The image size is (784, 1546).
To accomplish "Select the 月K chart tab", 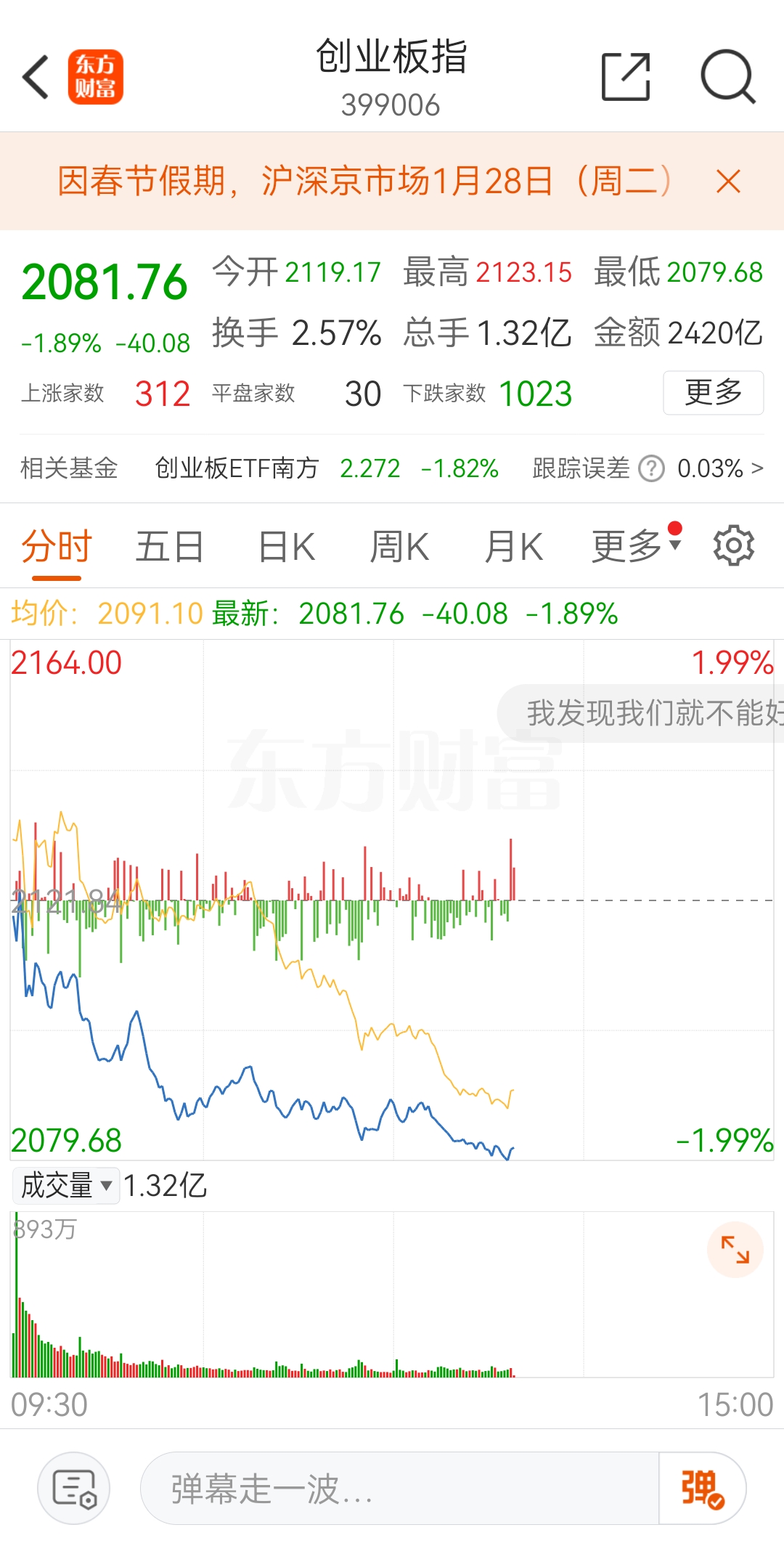I will pyautogui.click(x=513, y=547).
